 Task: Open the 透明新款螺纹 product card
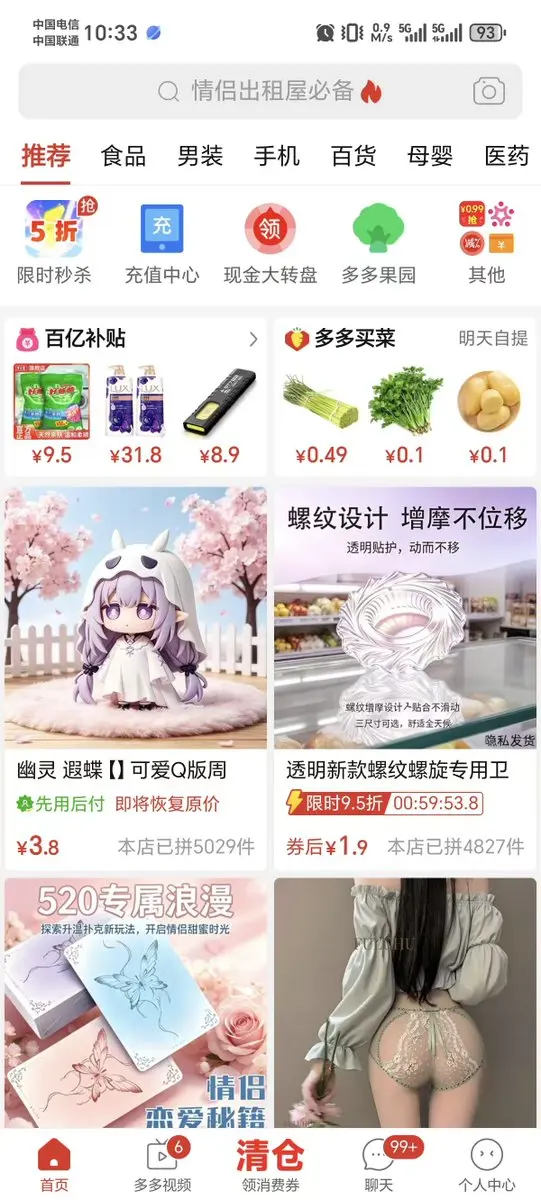click(x=405, y=678)
